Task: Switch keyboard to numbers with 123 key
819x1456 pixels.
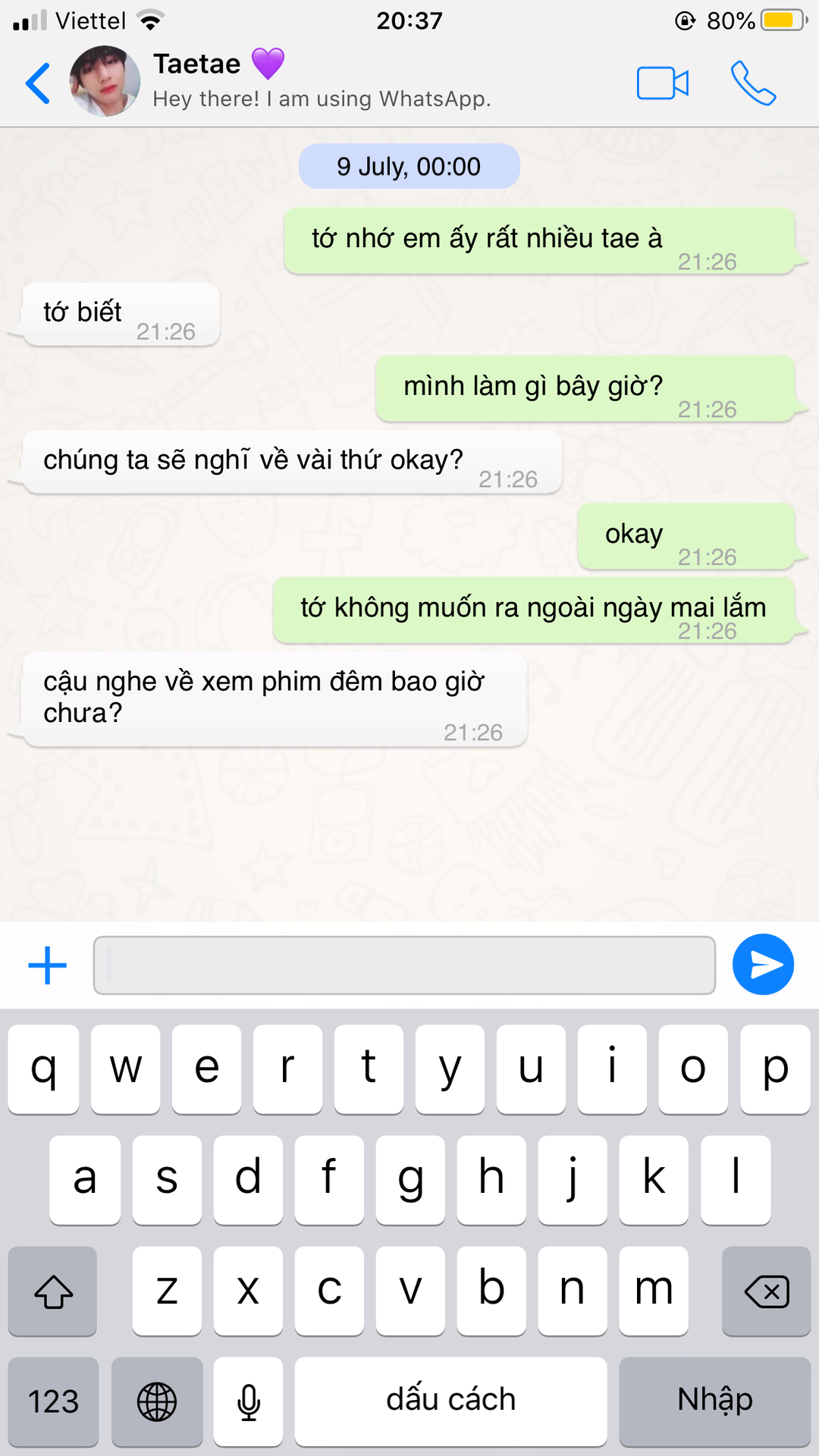Action: tap(53, 1401)
